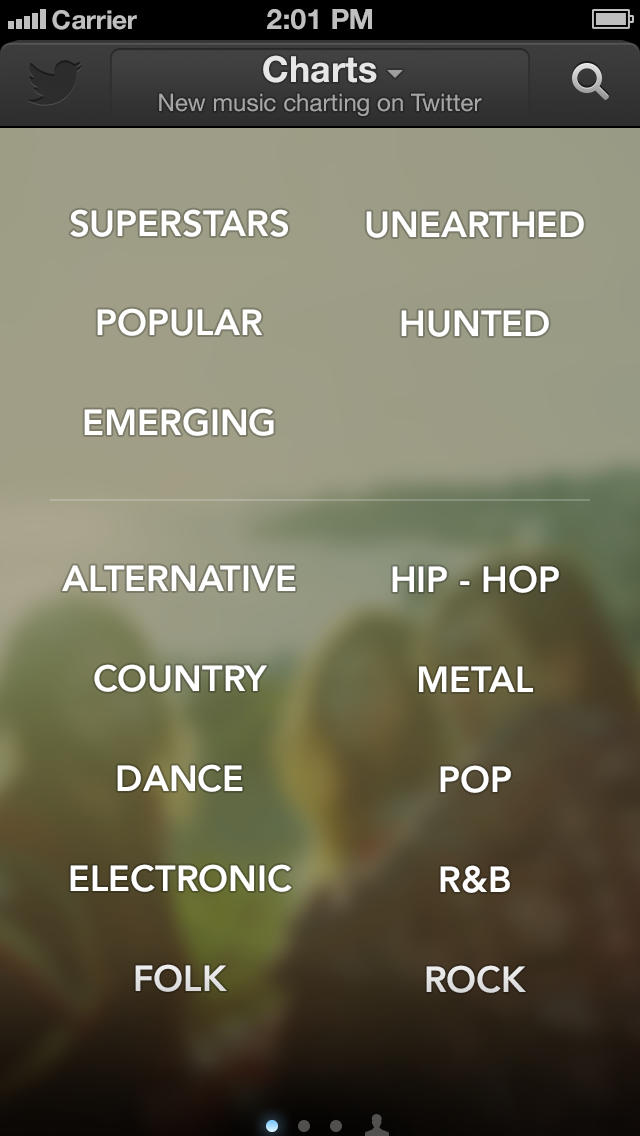Choose the Alternative genre
The image size is (640, 1136).
tap(180, 579)
